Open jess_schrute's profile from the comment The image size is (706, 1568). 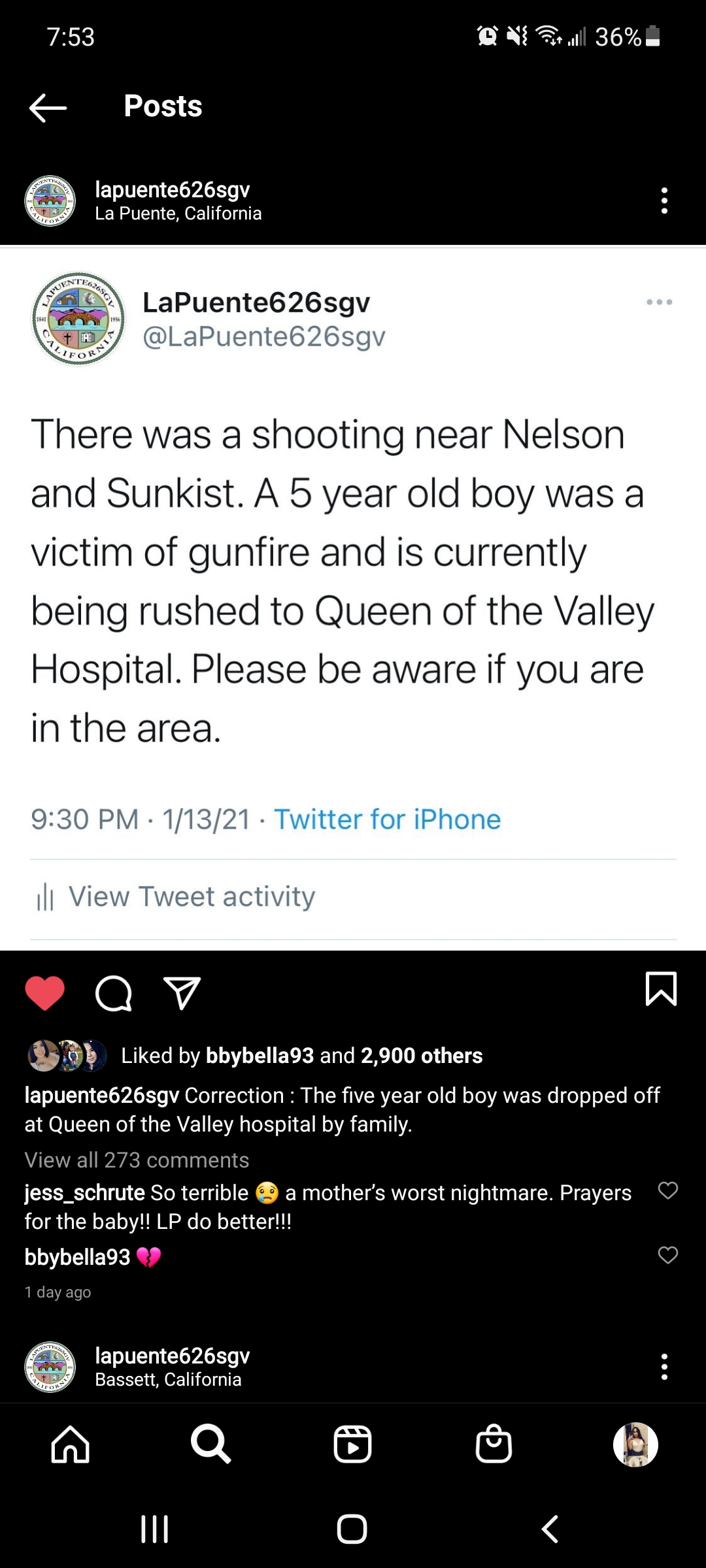pos(84,1193)
